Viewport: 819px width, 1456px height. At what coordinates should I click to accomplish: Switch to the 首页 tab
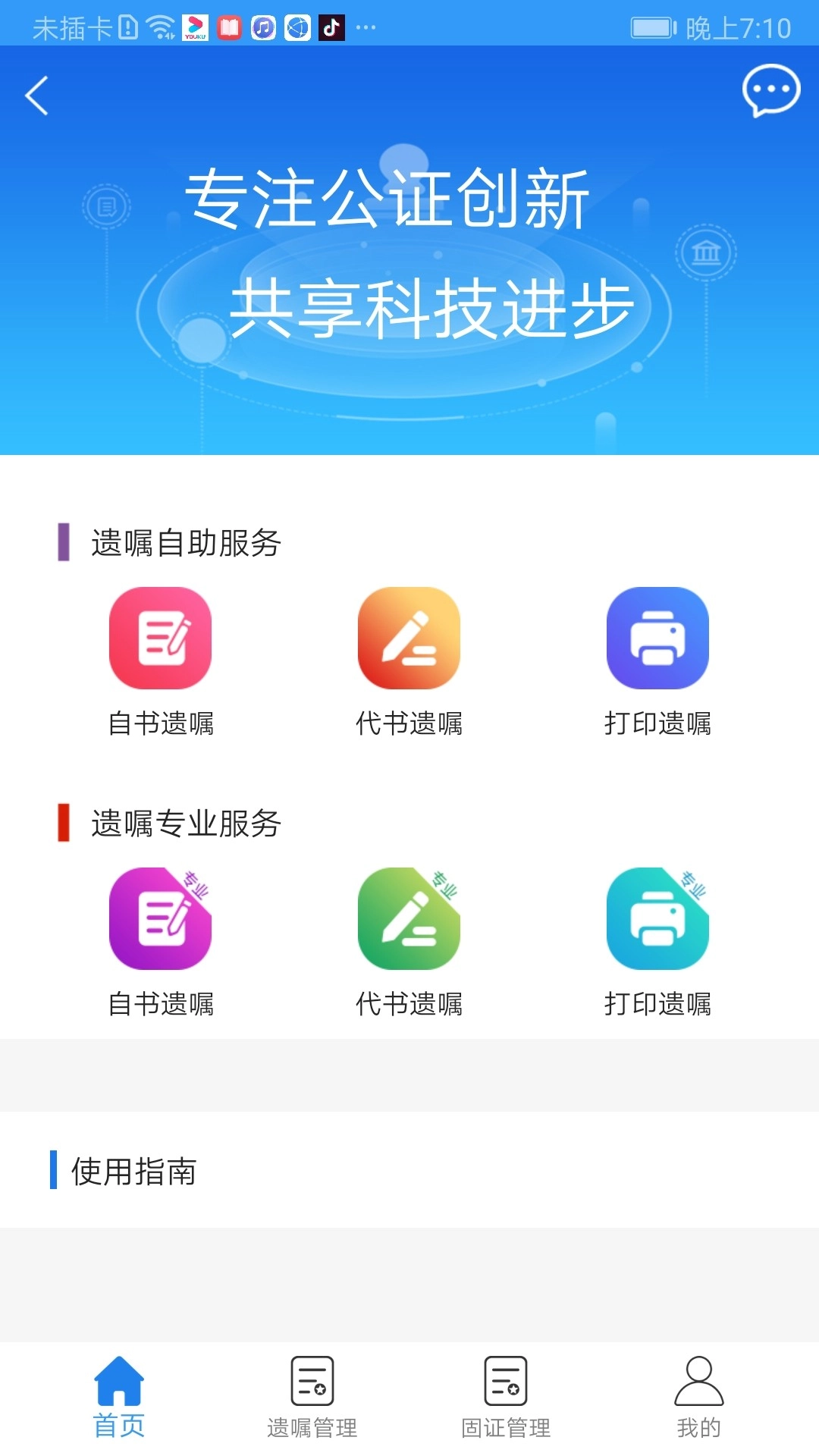pos(119,1397)
